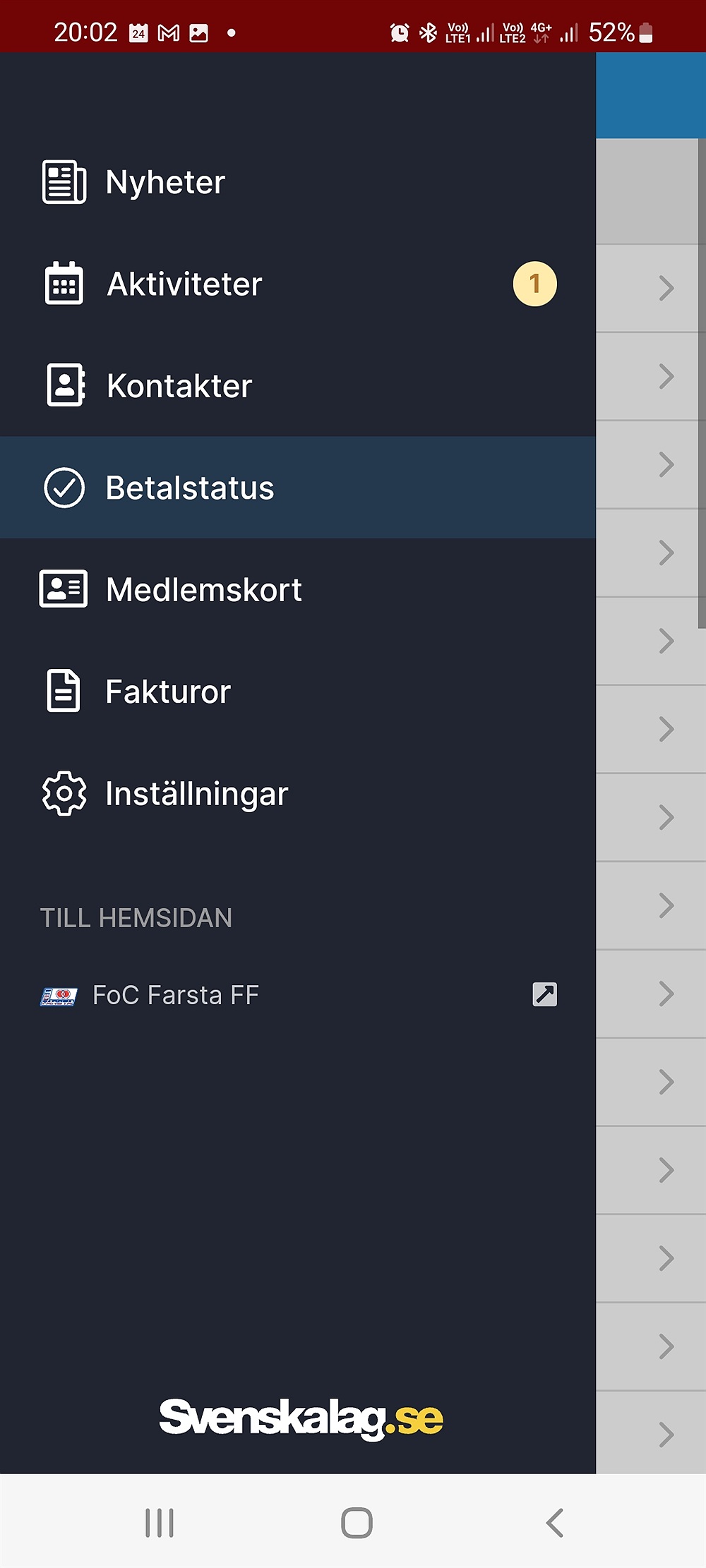Go to the phone home screen
This screenshot has width=706, height=1568.
pyautogui.click(x=357, y=1522)
